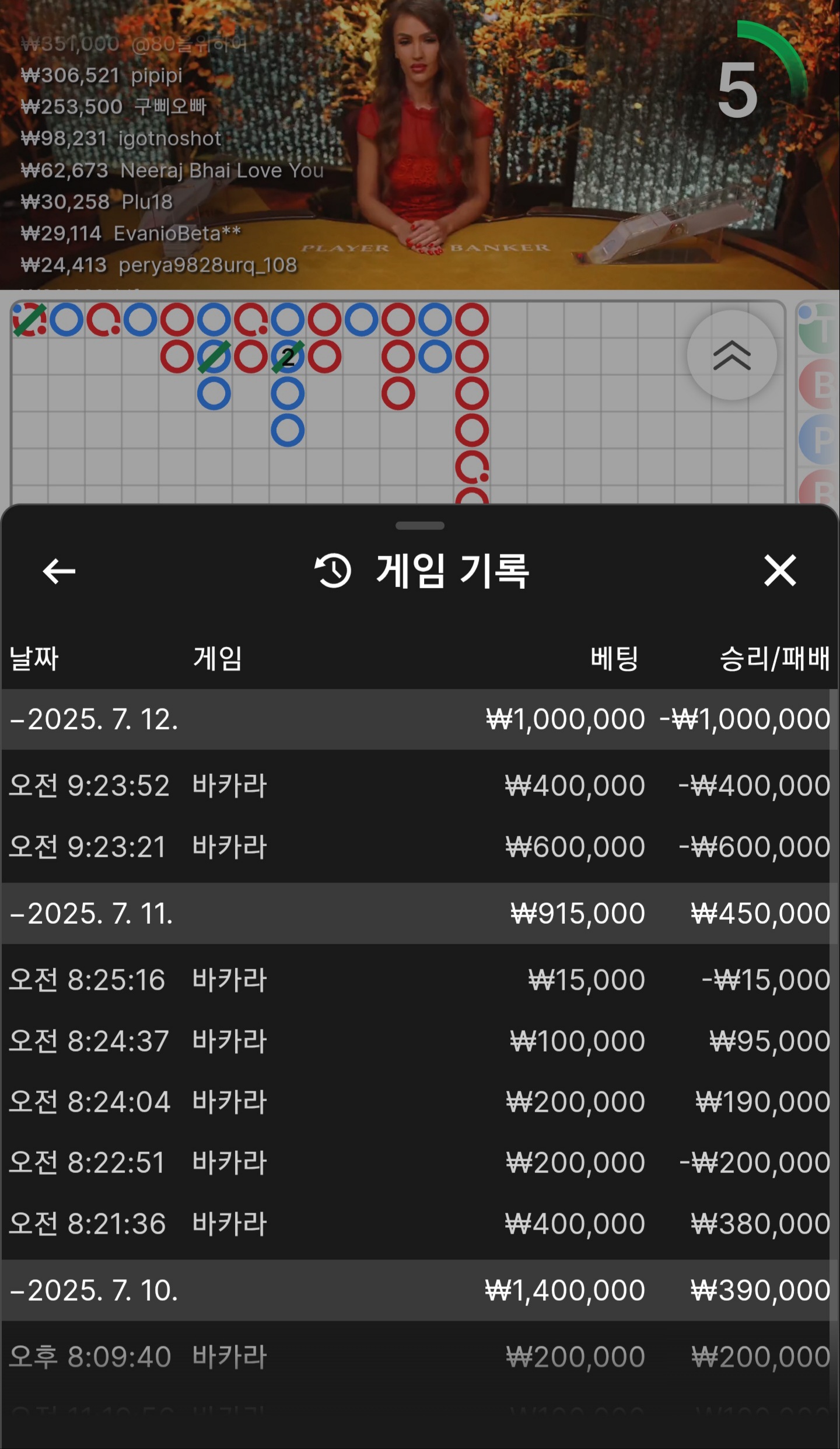
Task: Close the 게임 기록 panel
Action: [x=780, y=570]
